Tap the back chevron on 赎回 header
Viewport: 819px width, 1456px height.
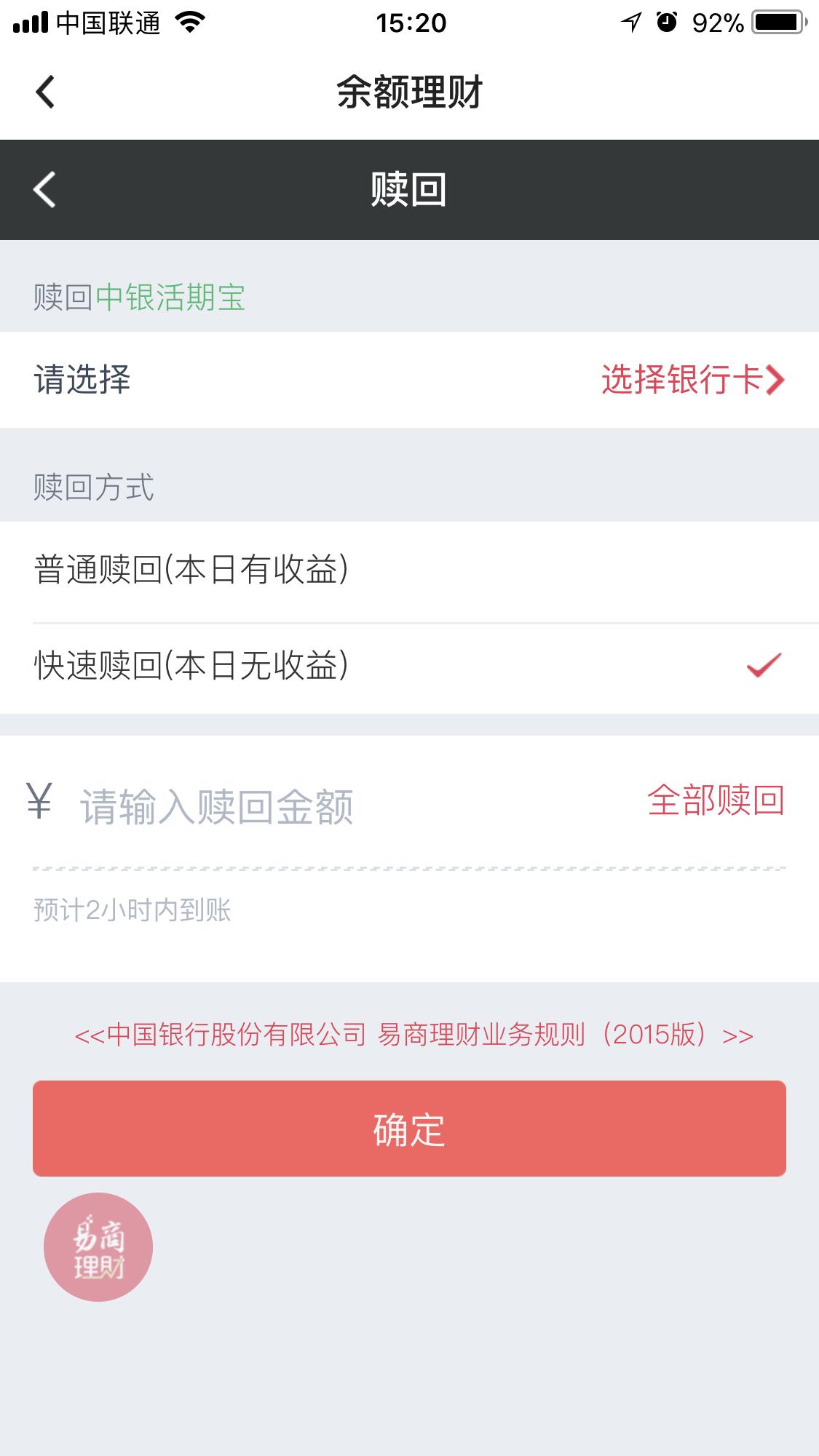click(42, 189)
